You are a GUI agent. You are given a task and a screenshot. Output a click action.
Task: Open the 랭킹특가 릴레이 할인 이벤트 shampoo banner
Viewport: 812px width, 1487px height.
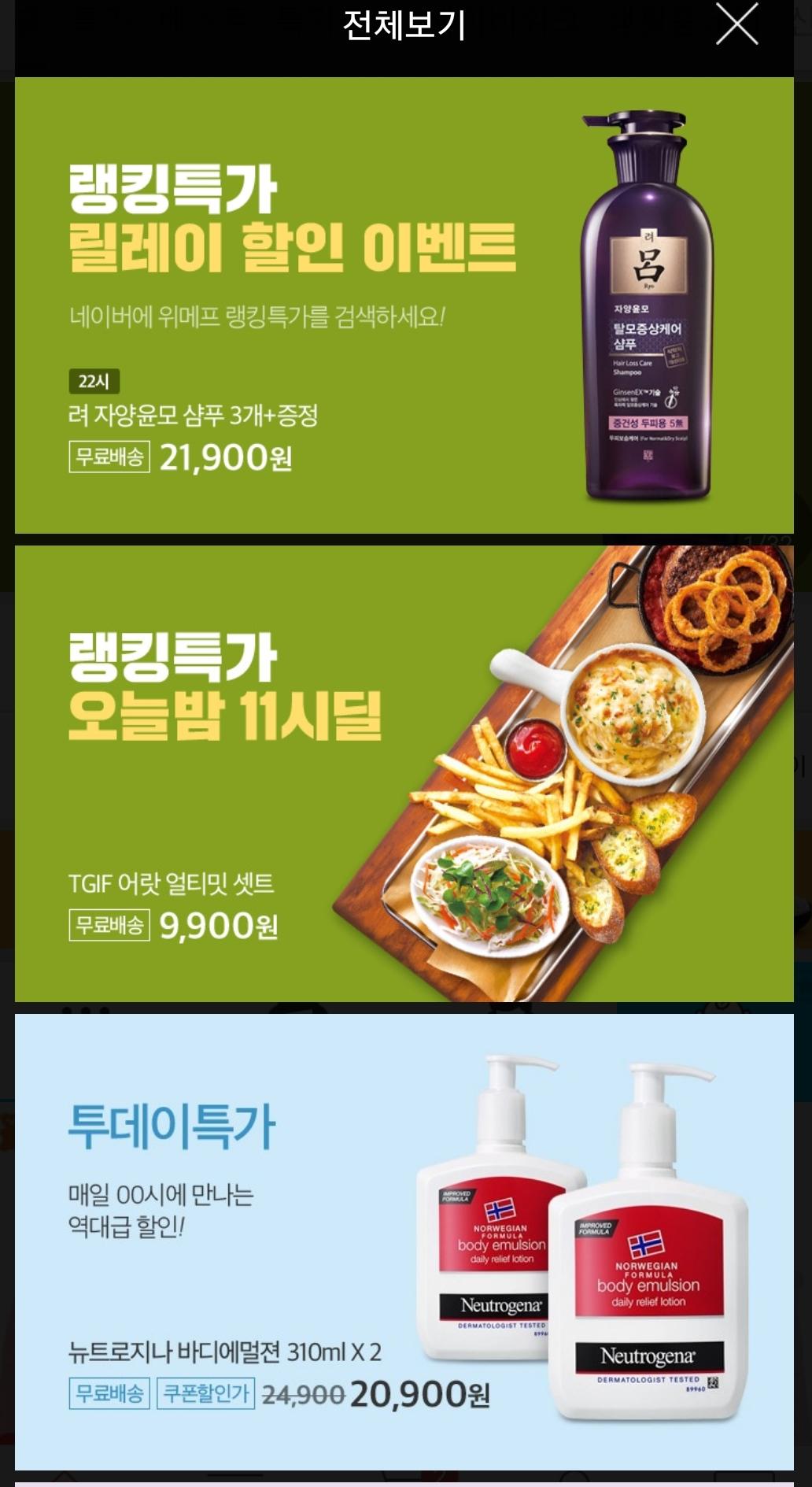(x=404, y=305)
